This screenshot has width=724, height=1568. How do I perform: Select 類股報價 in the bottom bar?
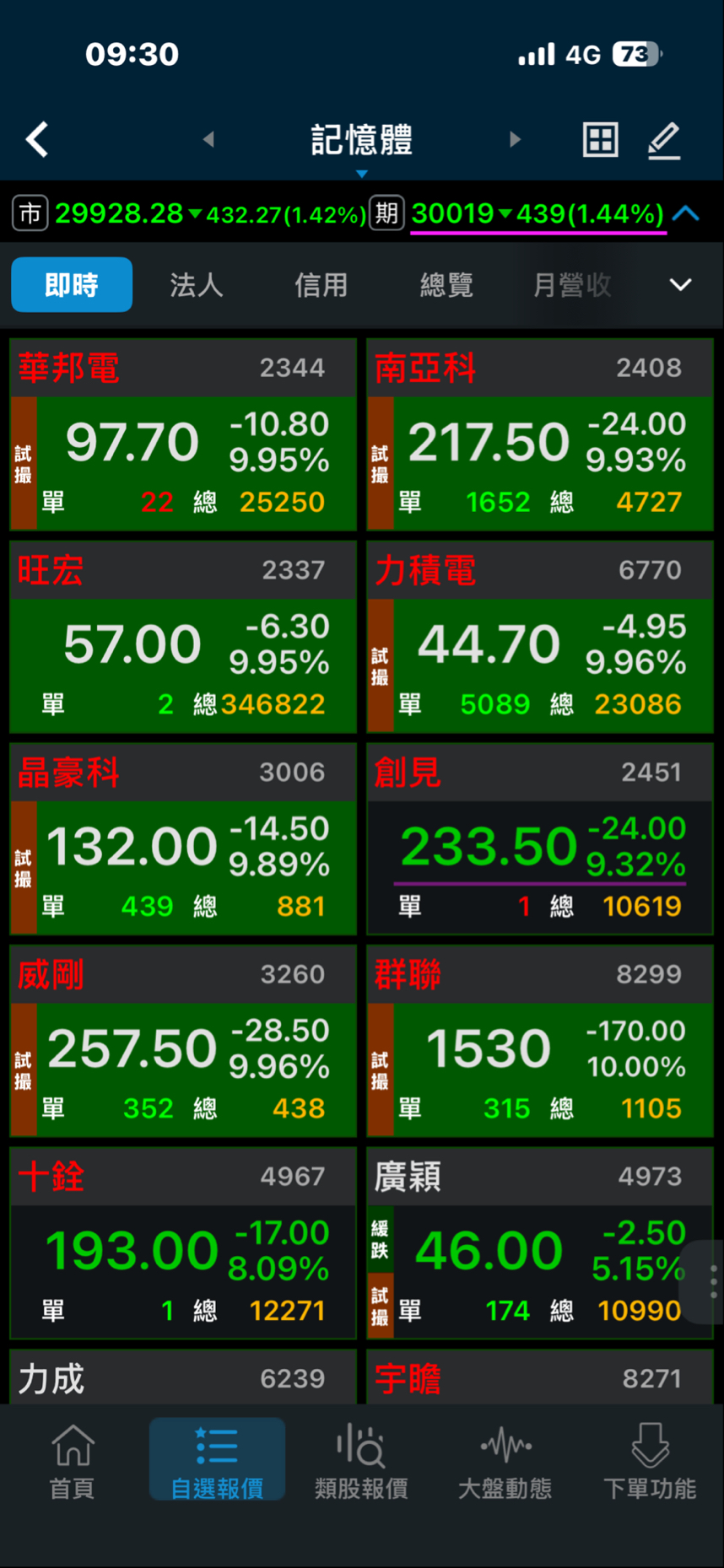coord(361,1459)
